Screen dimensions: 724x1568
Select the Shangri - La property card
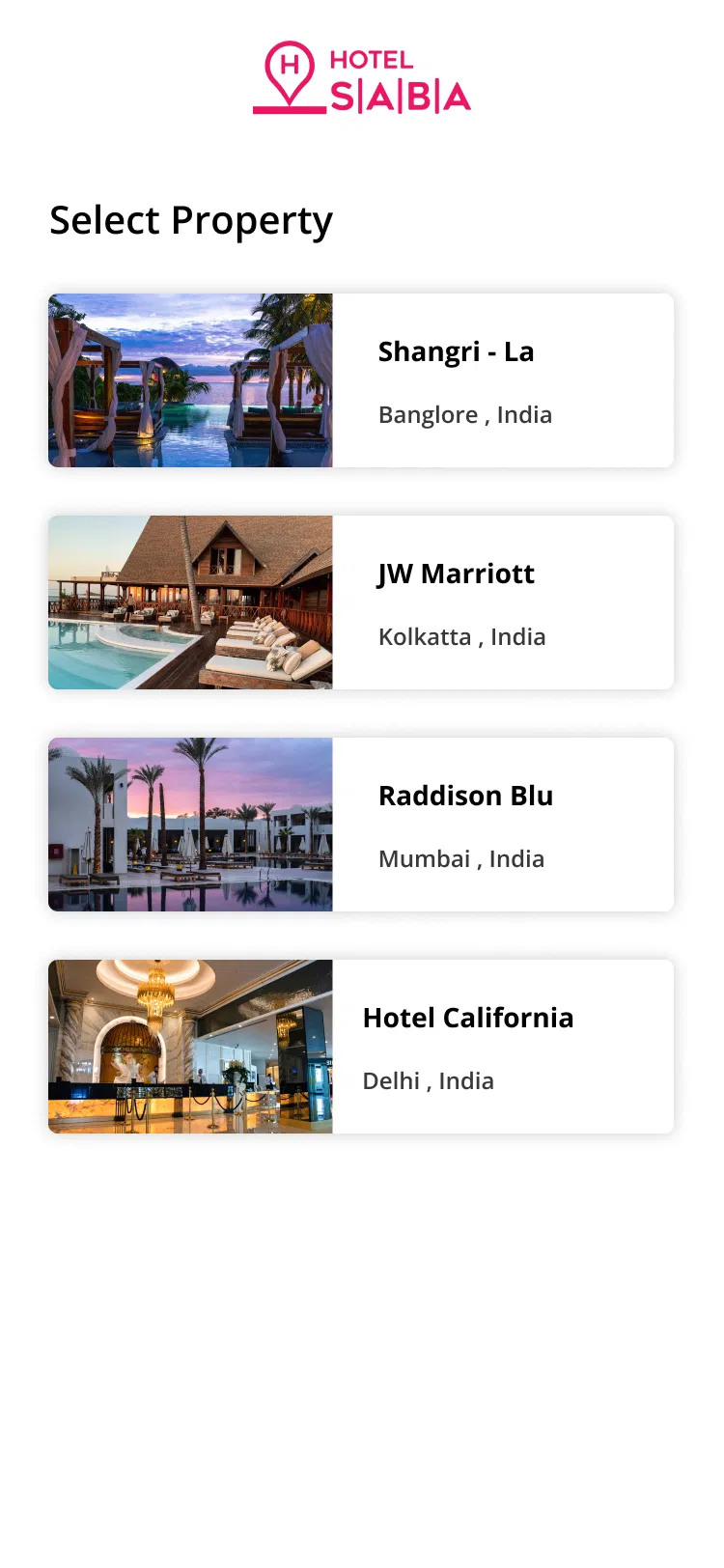point(361,380)
